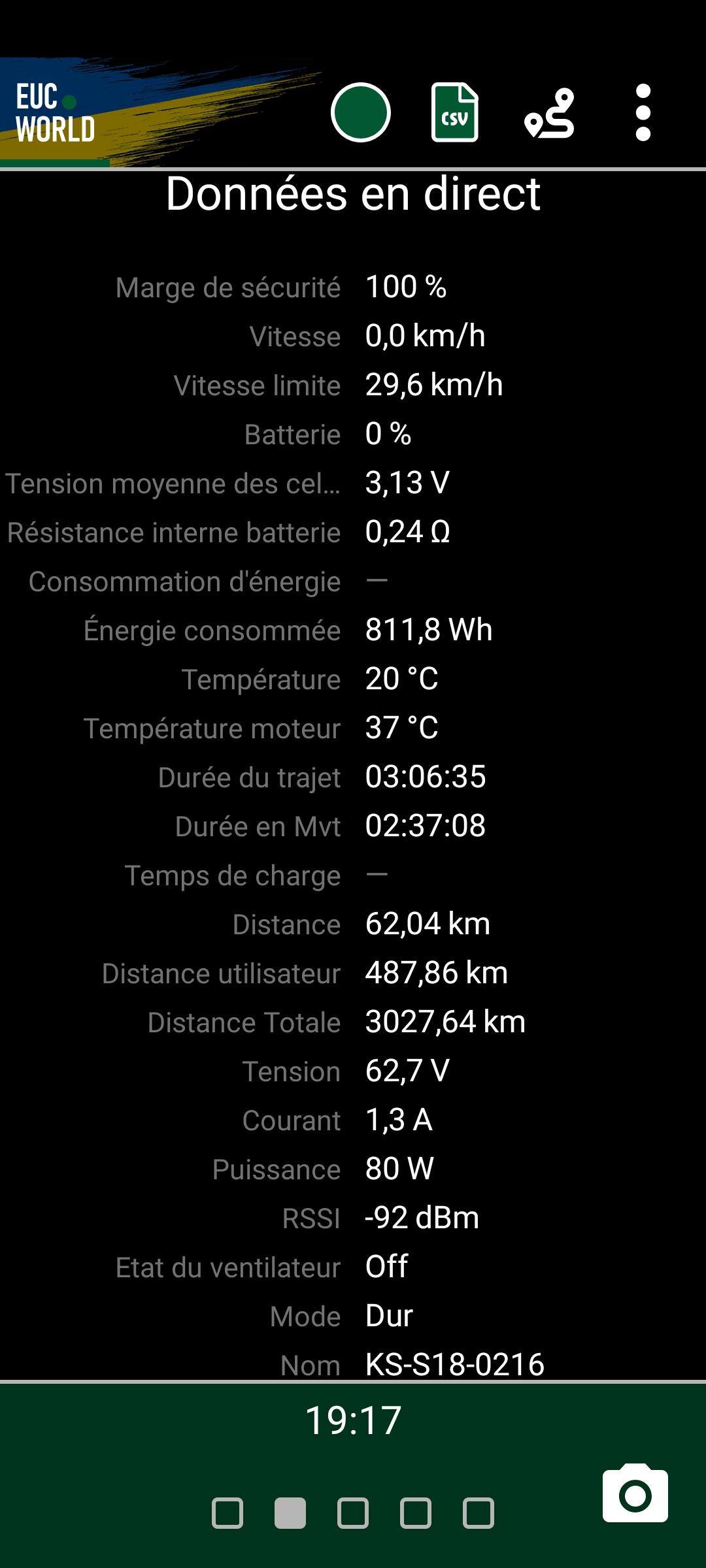Open the tour tracking route icon
Image resolution: width=706 pixels, height=1568 pixels.
(549, 113)
